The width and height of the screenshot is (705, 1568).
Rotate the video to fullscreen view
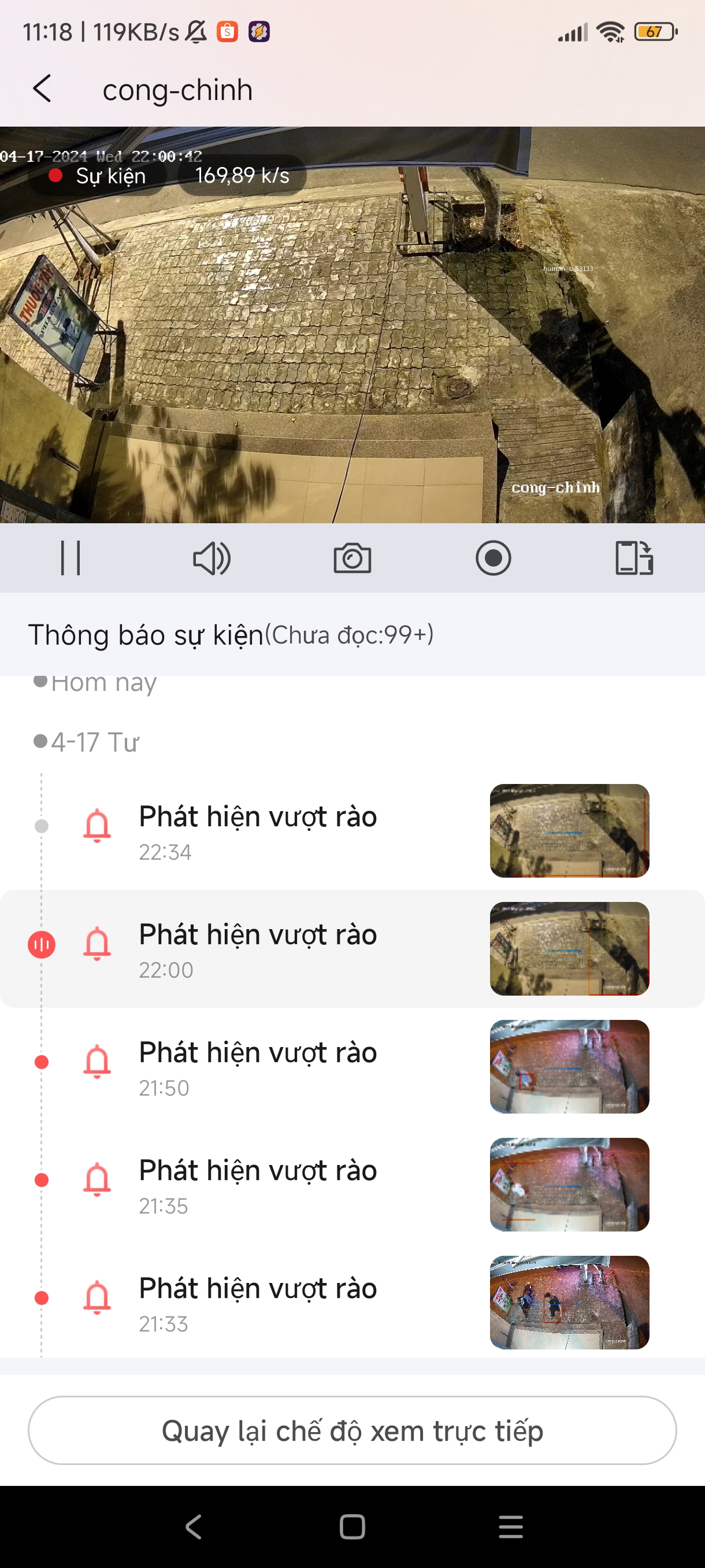[x=634, y=558]
